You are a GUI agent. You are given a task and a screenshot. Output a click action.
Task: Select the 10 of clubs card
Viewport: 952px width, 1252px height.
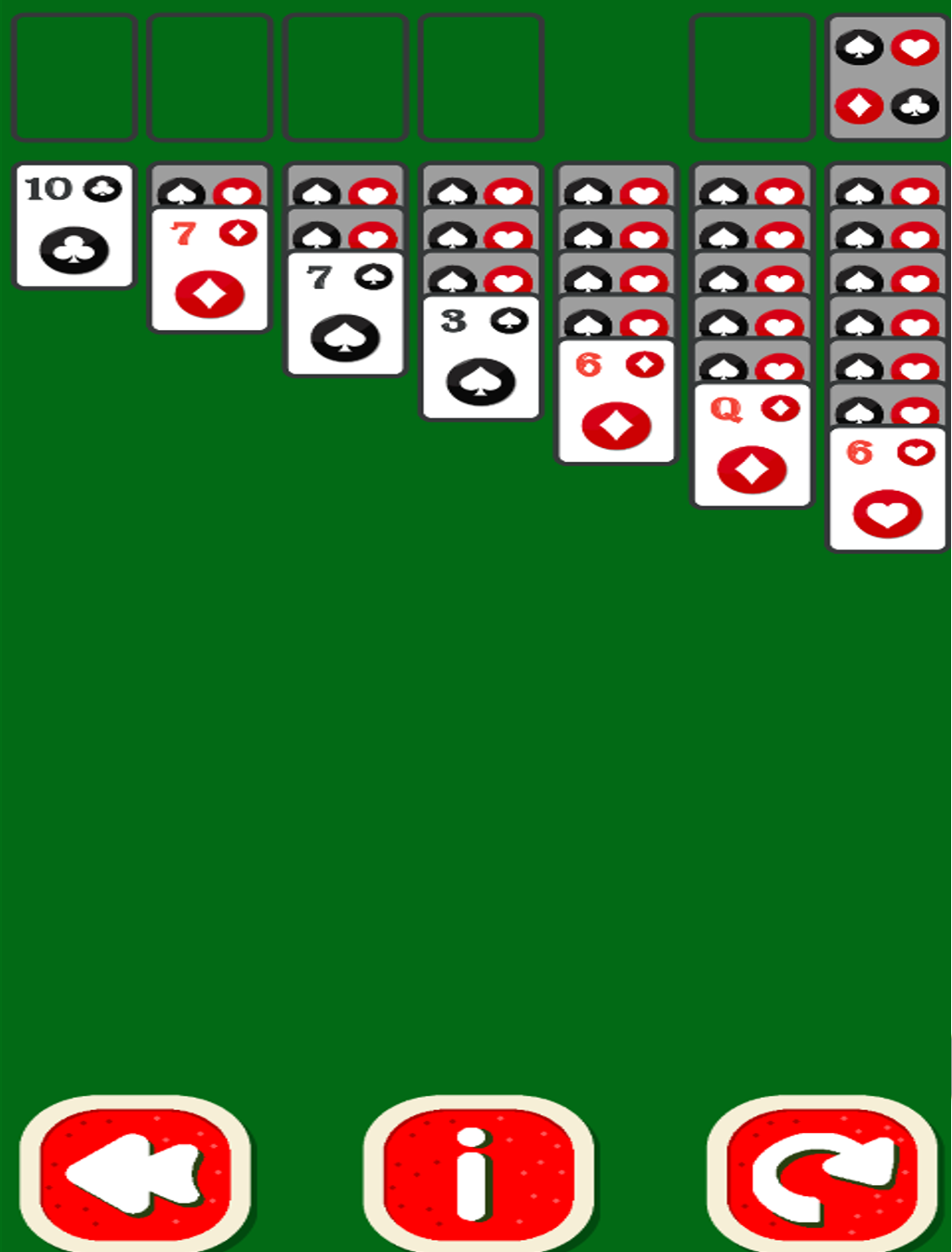point(74,226)
